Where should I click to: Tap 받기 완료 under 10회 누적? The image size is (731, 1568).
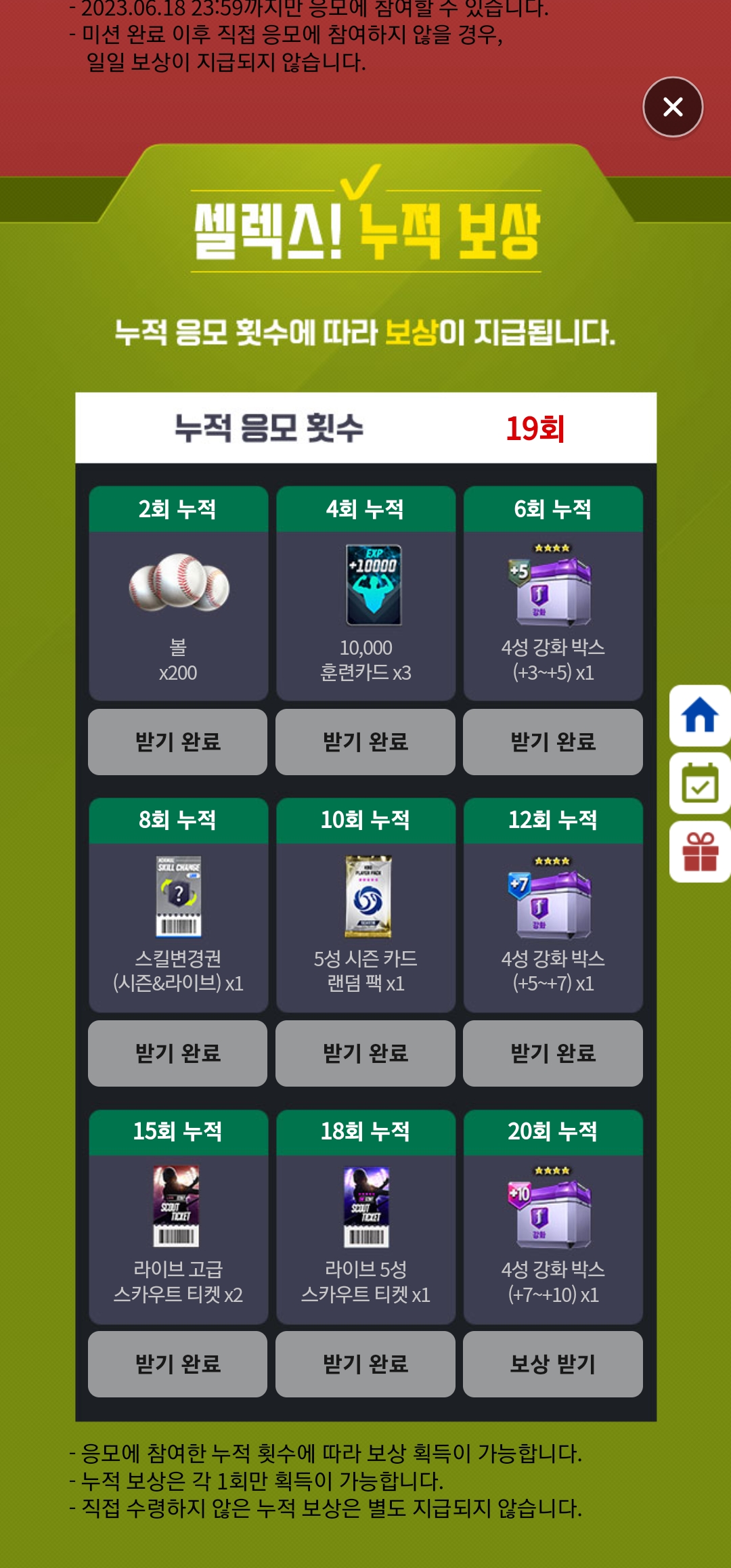pyautogui.click(x=365, y=1053)
